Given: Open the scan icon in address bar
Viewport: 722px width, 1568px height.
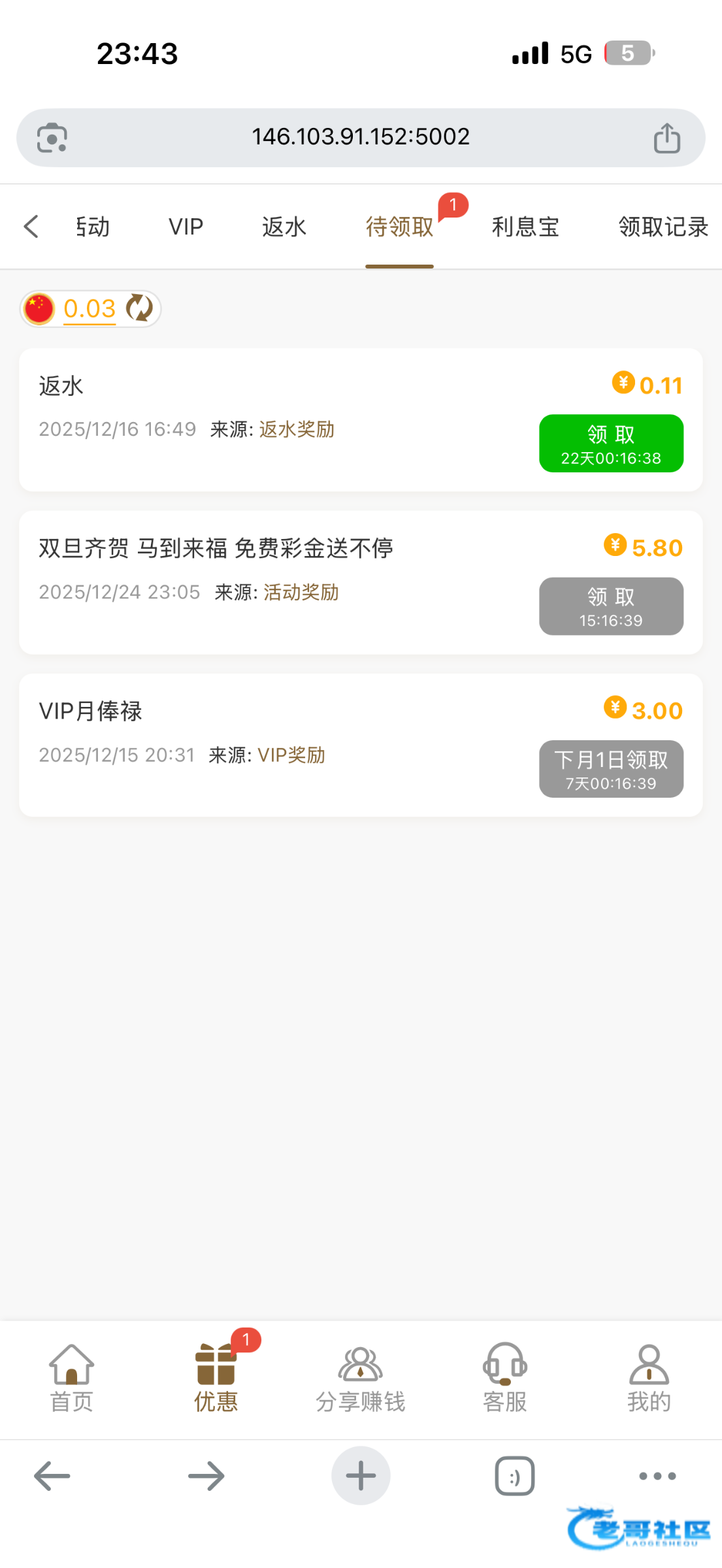Looking at the screenshot, I should 52,138.
